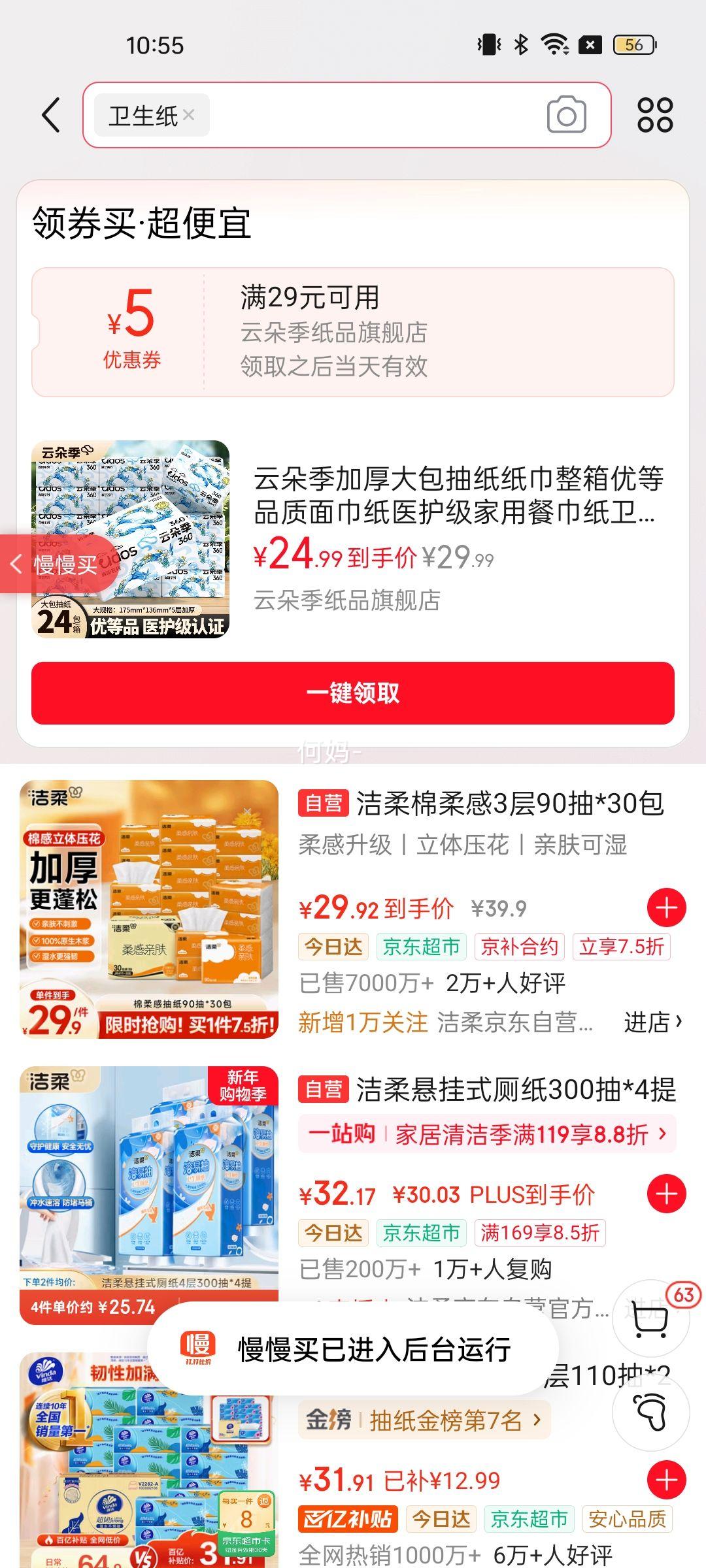
Task: Expand the 慢慢买 floating tab
Action: tap(56, 564)
